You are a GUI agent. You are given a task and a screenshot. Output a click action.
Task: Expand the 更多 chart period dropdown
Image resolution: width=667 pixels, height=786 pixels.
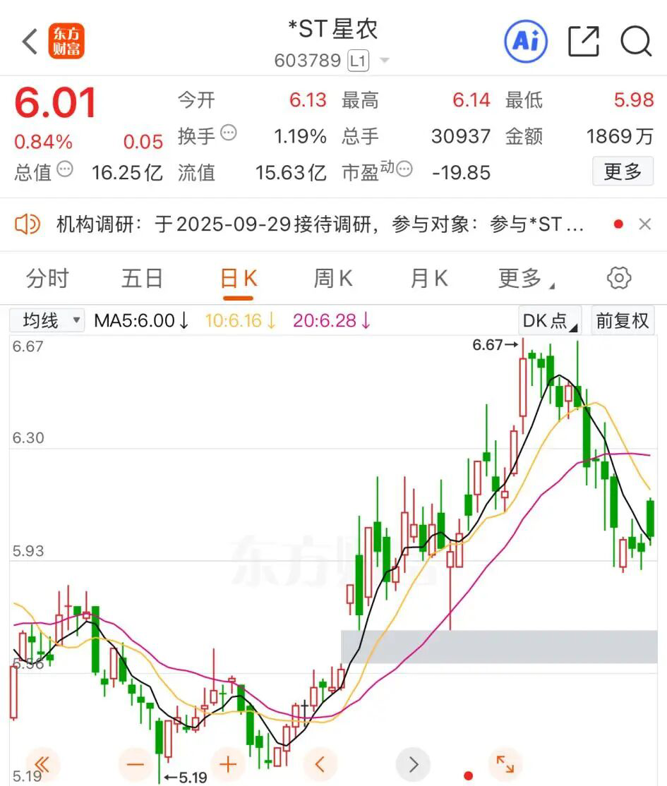point(525,278)
